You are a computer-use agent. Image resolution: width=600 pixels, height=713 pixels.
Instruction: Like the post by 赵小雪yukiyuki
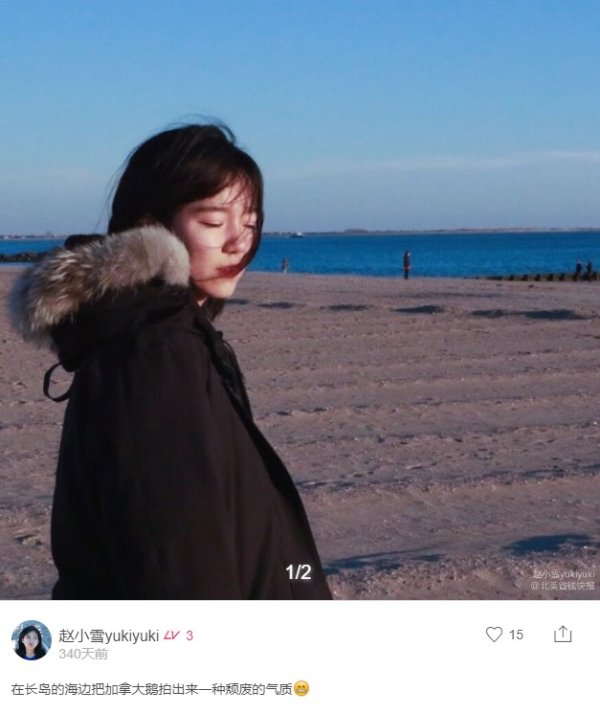coord(494,634)
